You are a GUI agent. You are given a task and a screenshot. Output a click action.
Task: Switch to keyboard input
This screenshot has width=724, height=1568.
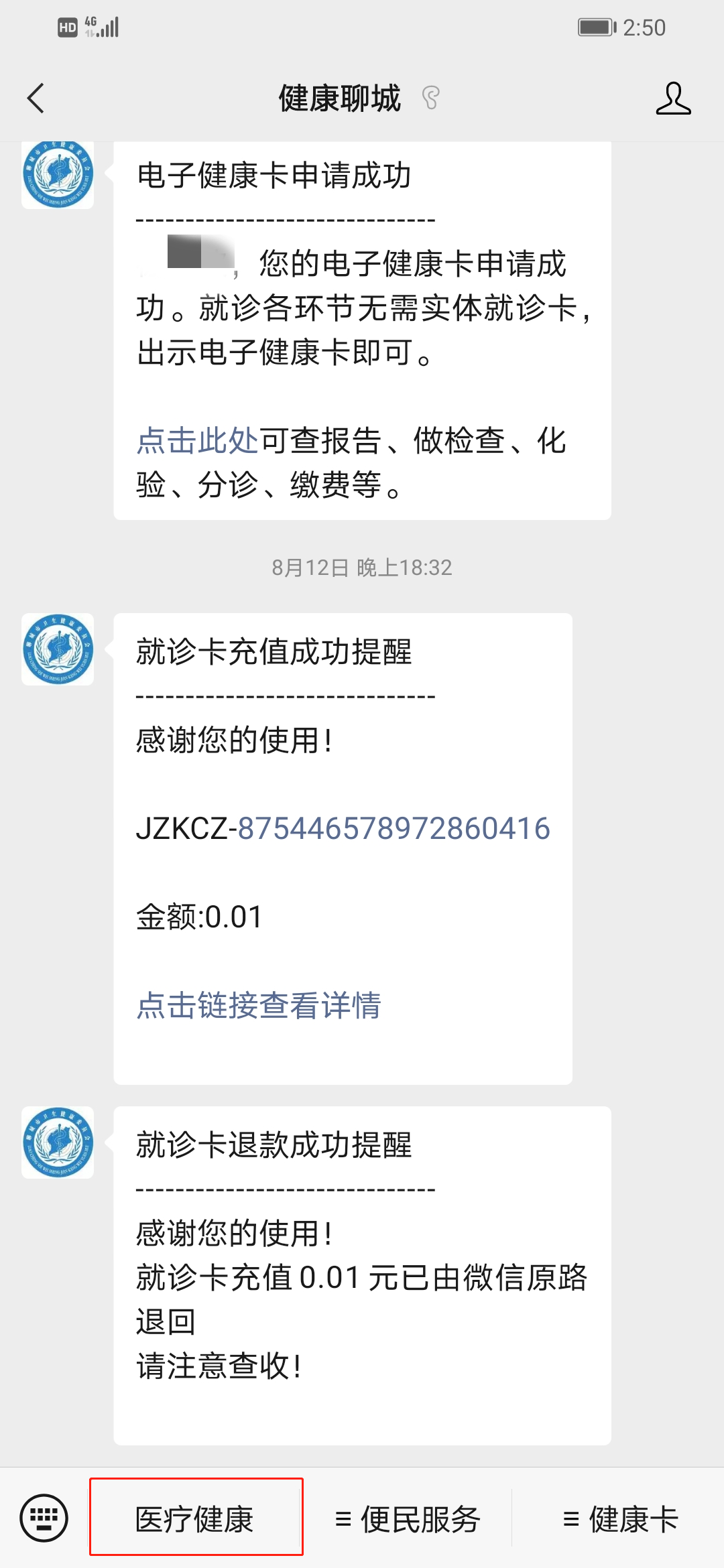tap(44, 1518)
